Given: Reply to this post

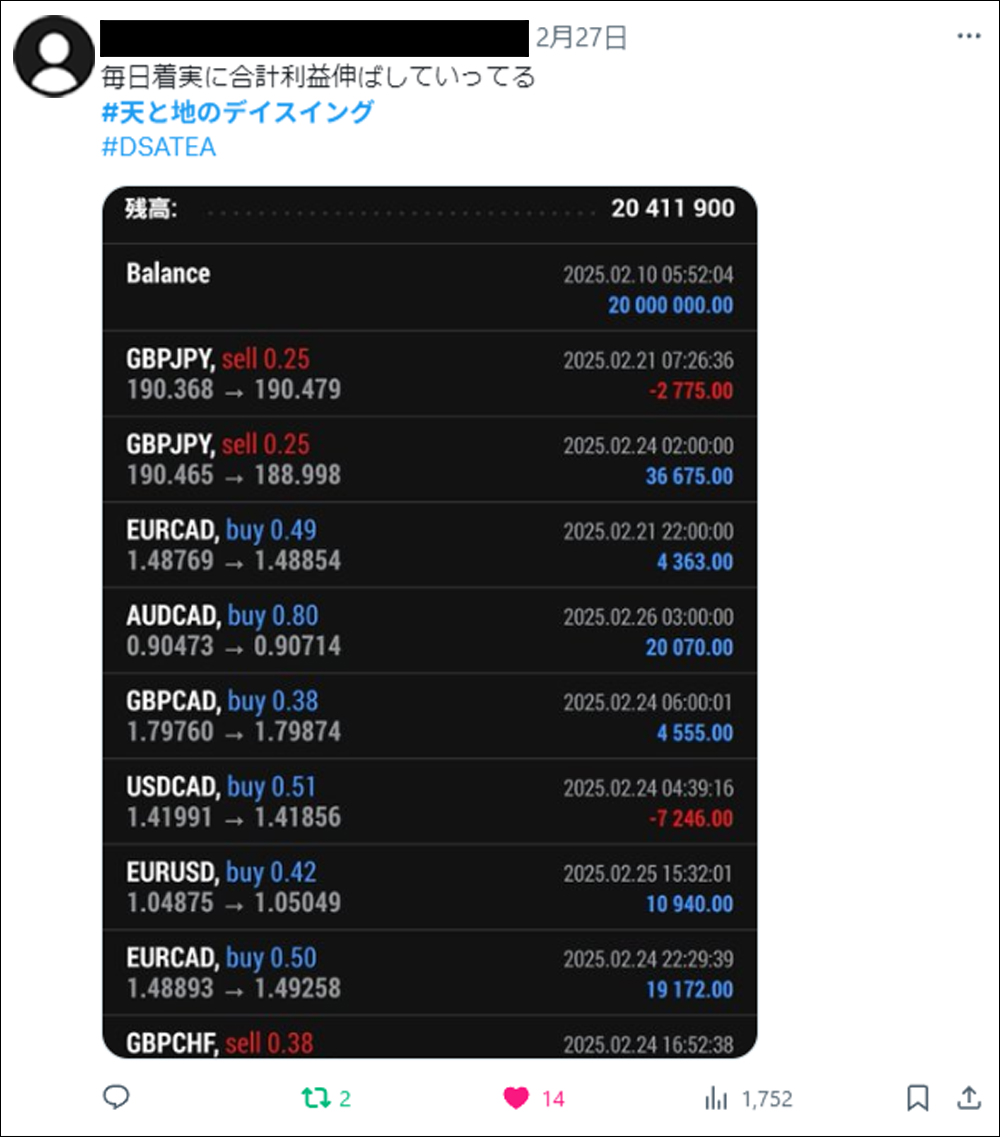Looking at the screenshot, I should (x=117, y=1098).
